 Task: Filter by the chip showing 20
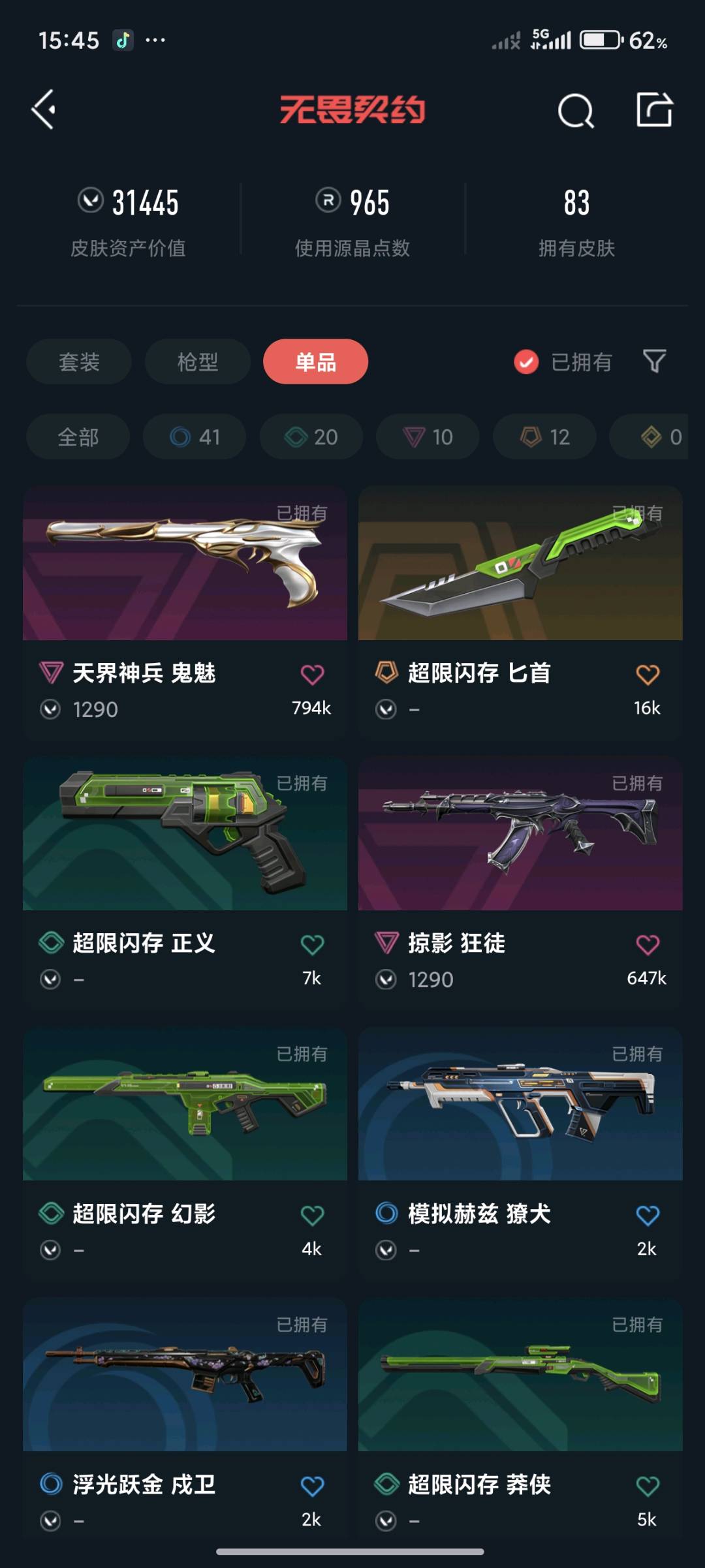(x=311, y=437)
